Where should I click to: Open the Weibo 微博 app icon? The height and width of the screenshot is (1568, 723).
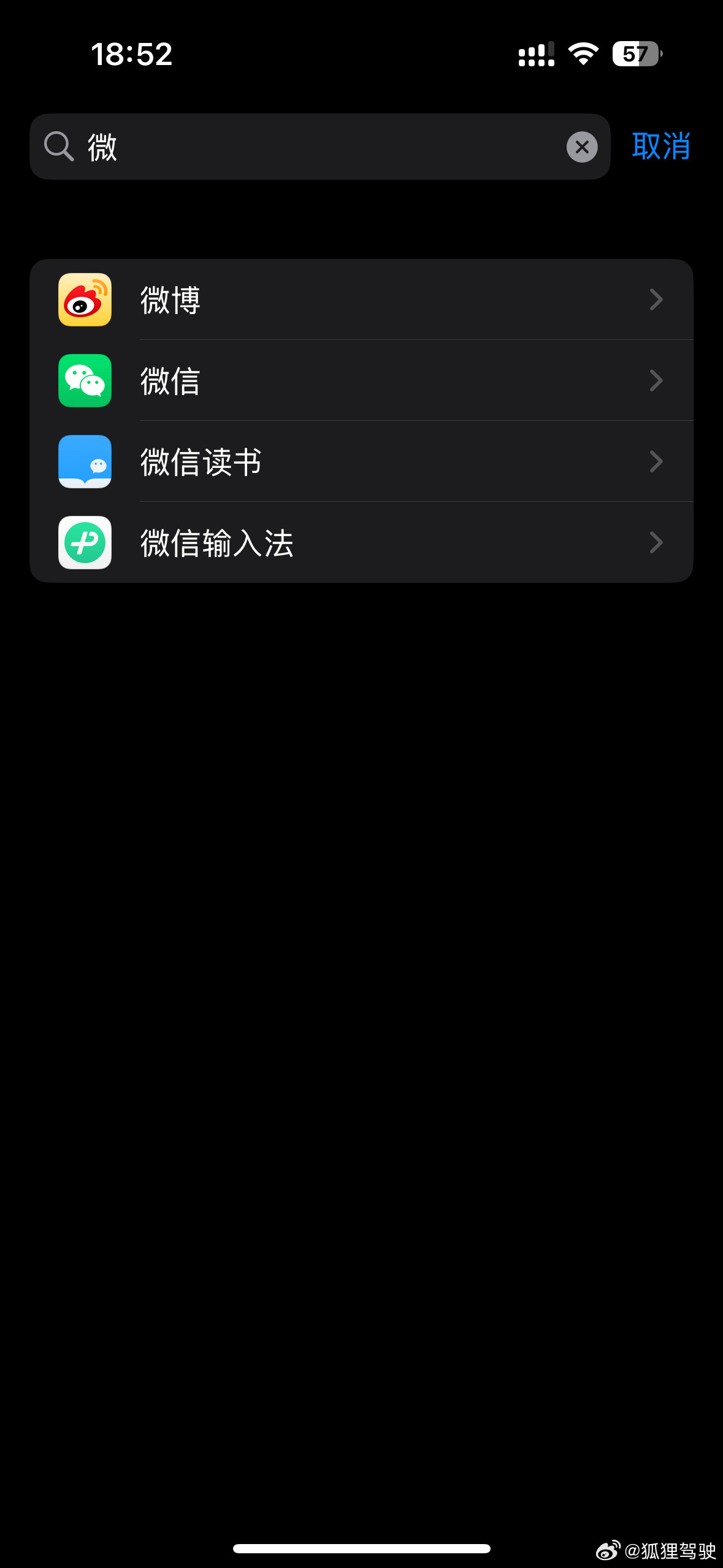coord(84,299)
